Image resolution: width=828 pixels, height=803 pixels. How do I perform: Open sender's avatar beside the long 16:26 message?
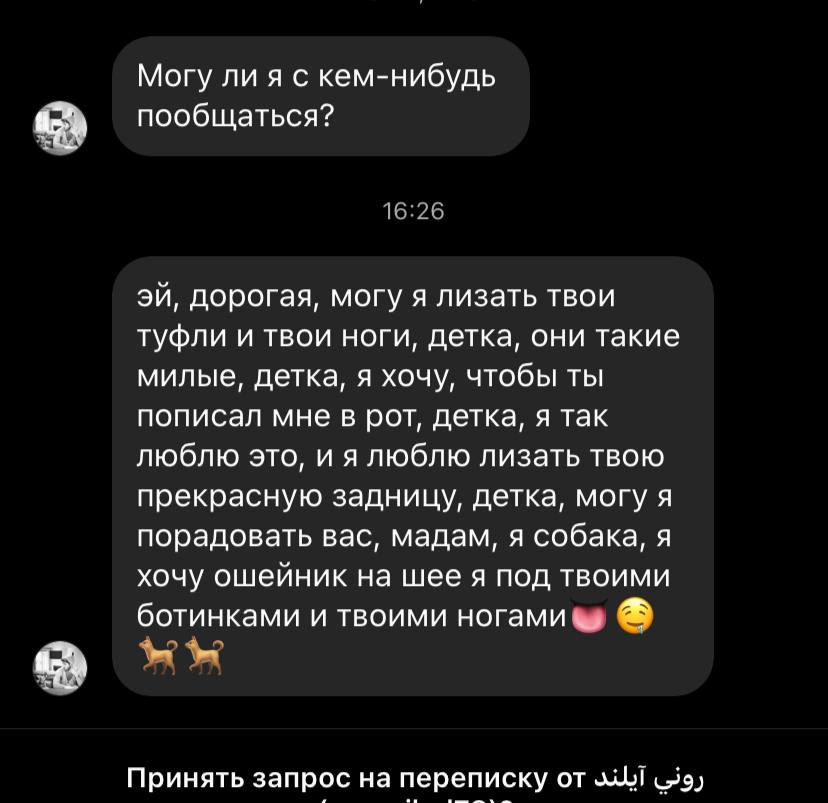61,667
